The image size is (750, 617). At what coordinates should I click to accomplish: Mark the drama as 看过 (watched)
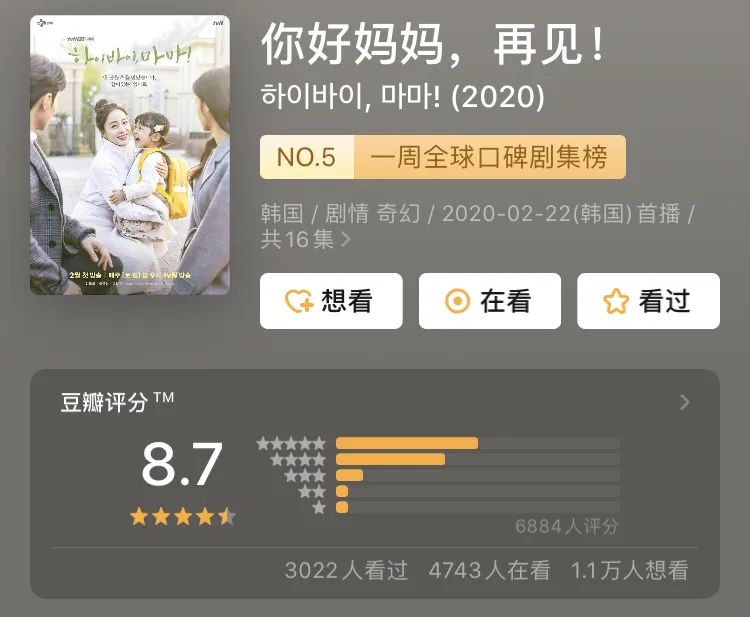(648, 301)
